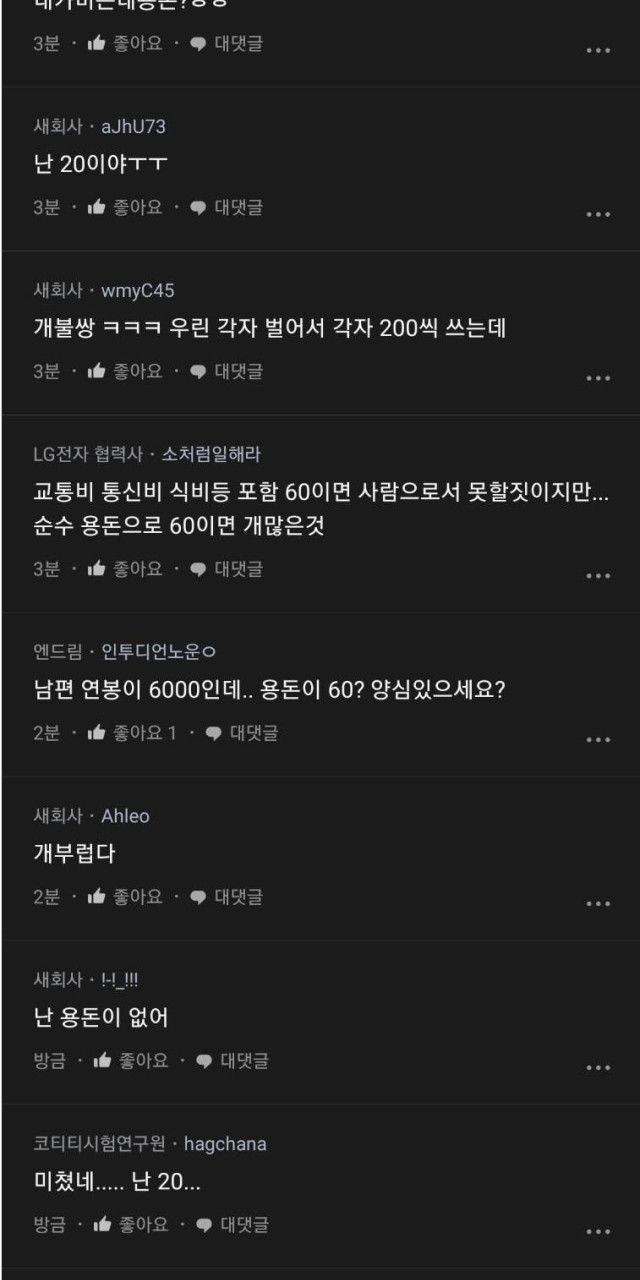Reply to aJhU73's comment

226,207
